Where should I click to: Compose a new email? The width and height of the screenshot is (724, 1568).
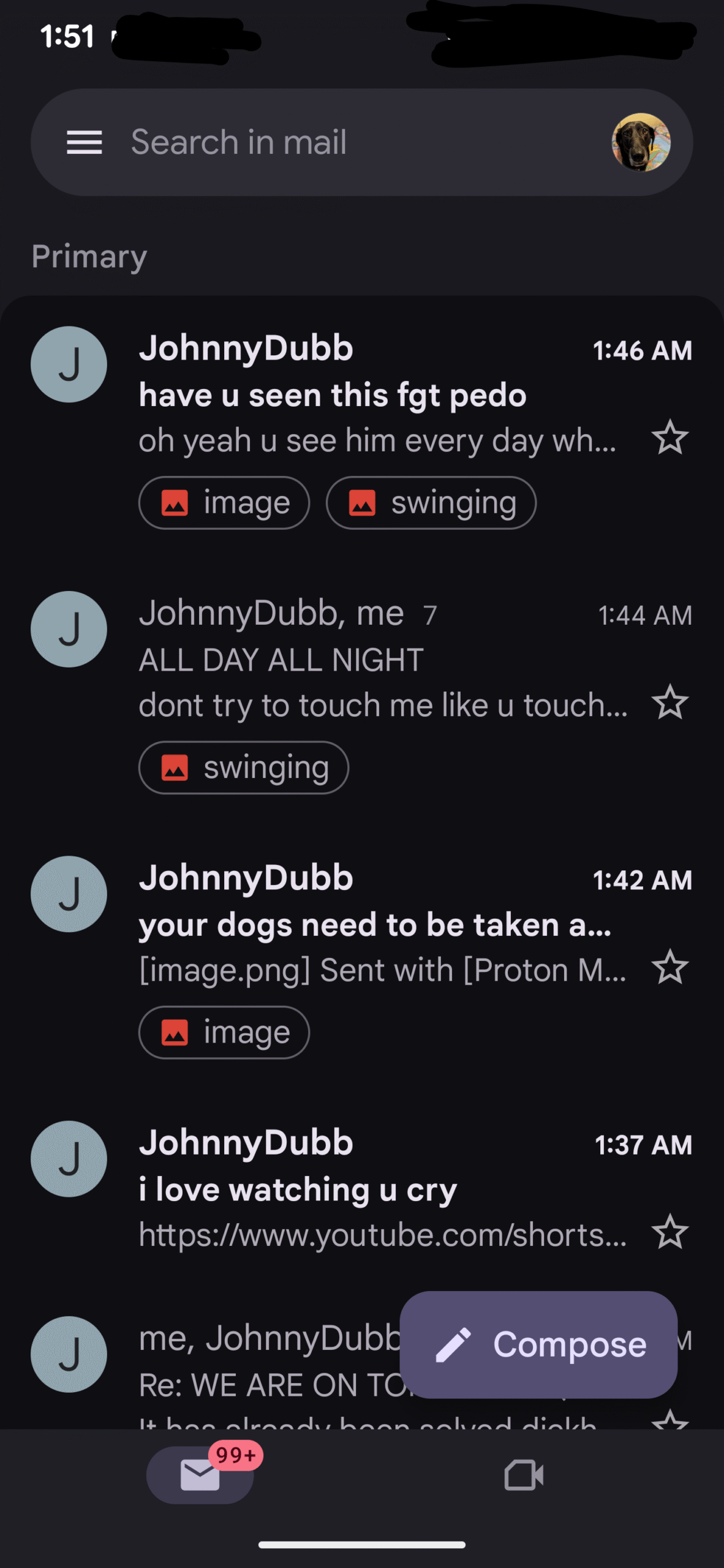coord(538,1344)
